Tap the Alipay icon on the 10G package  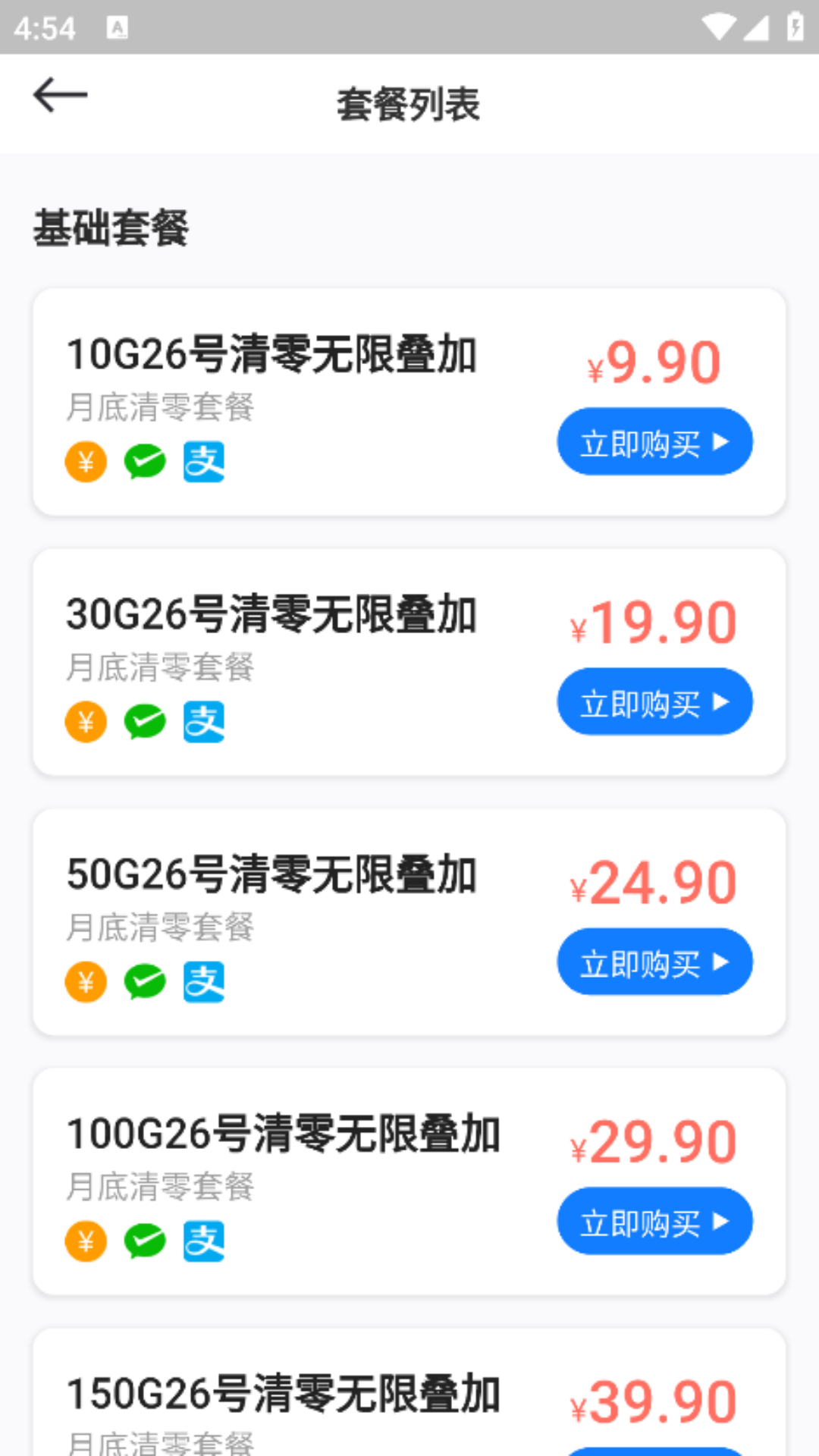(x=203, y=461)
